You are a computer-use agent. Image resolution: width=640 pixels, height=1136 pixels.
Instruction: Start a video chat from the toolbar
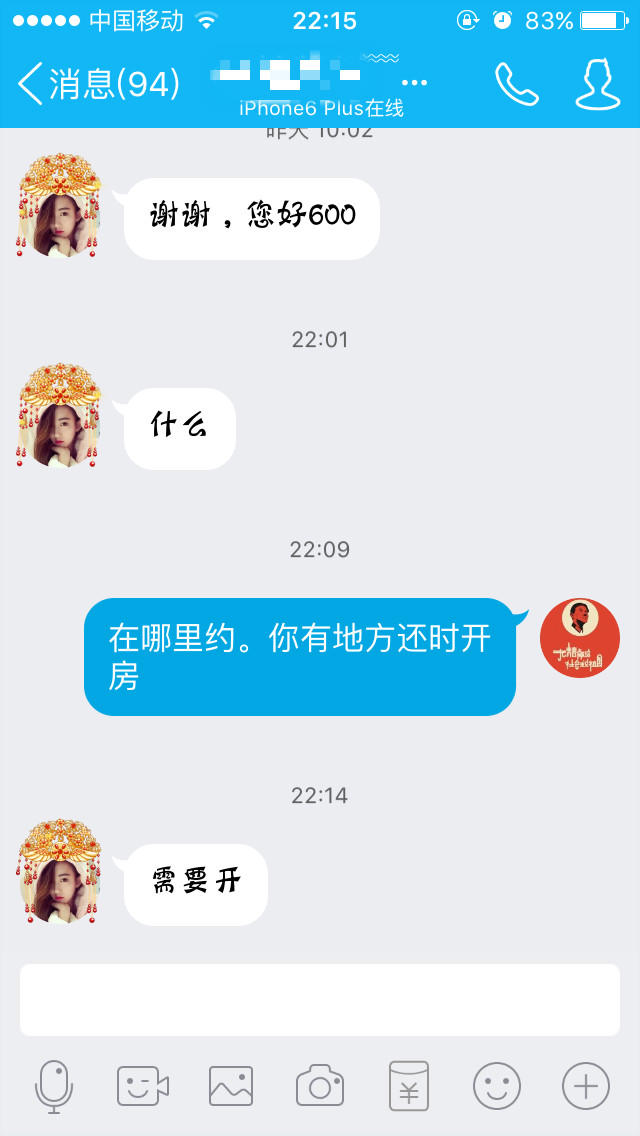click(x=142, y=1085)
